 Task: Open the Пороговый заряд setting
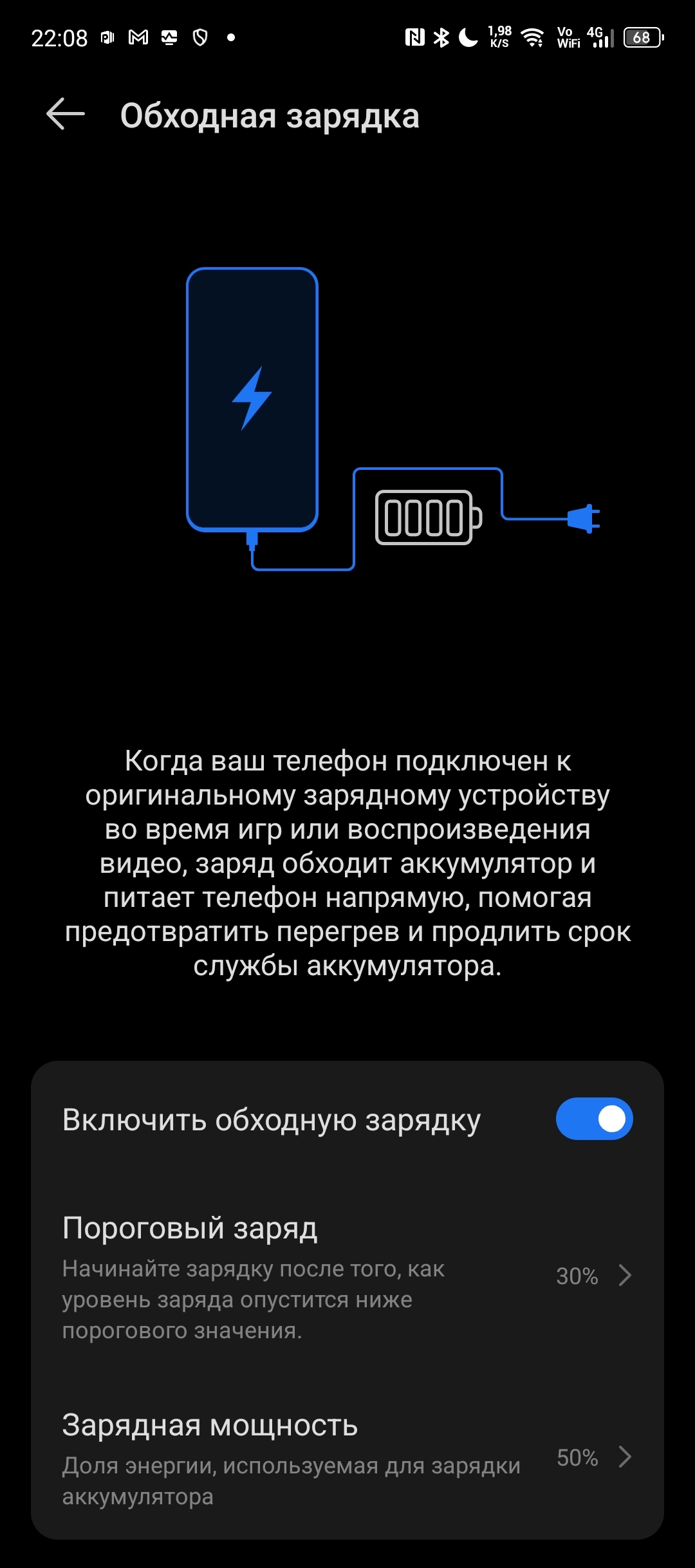347,1276
